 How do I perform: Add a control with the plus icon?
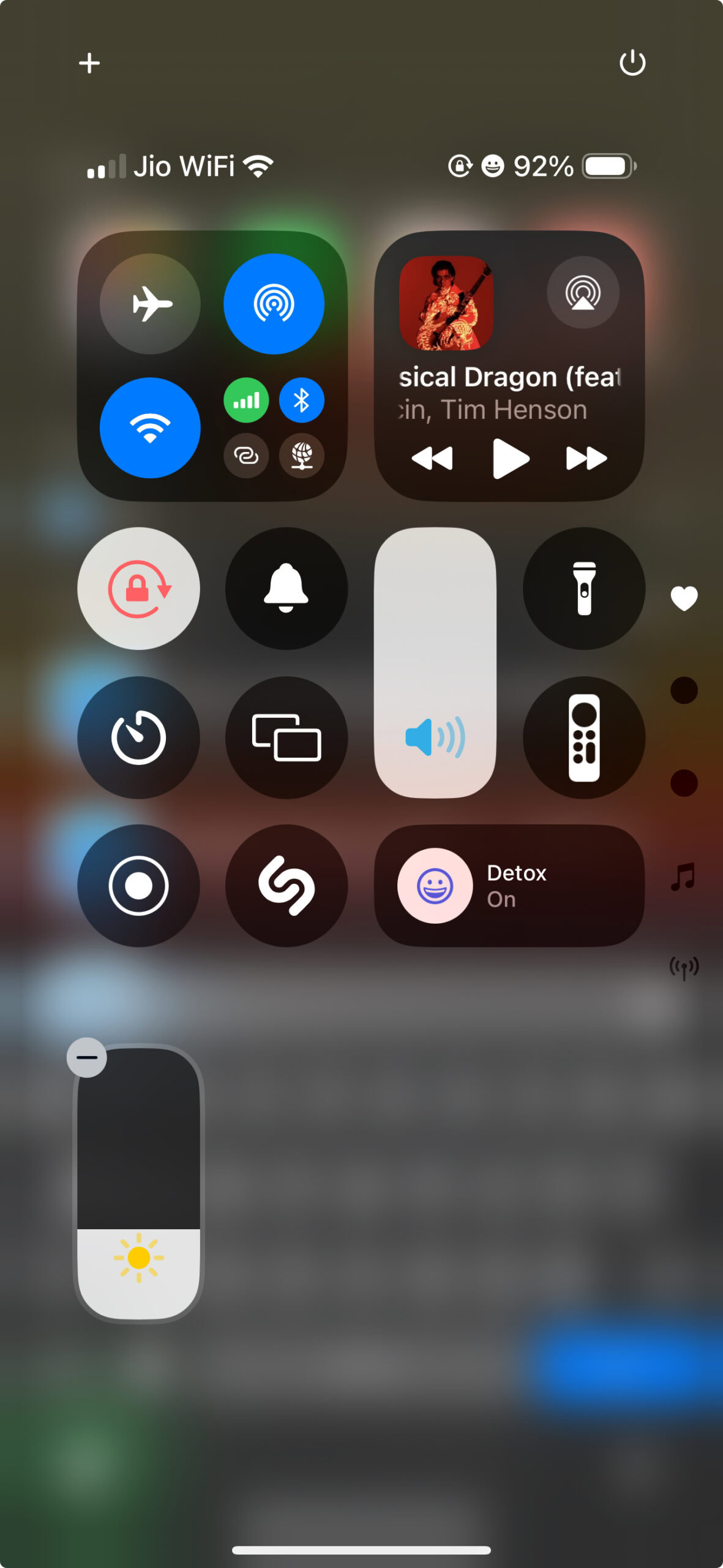coord(89,63)
